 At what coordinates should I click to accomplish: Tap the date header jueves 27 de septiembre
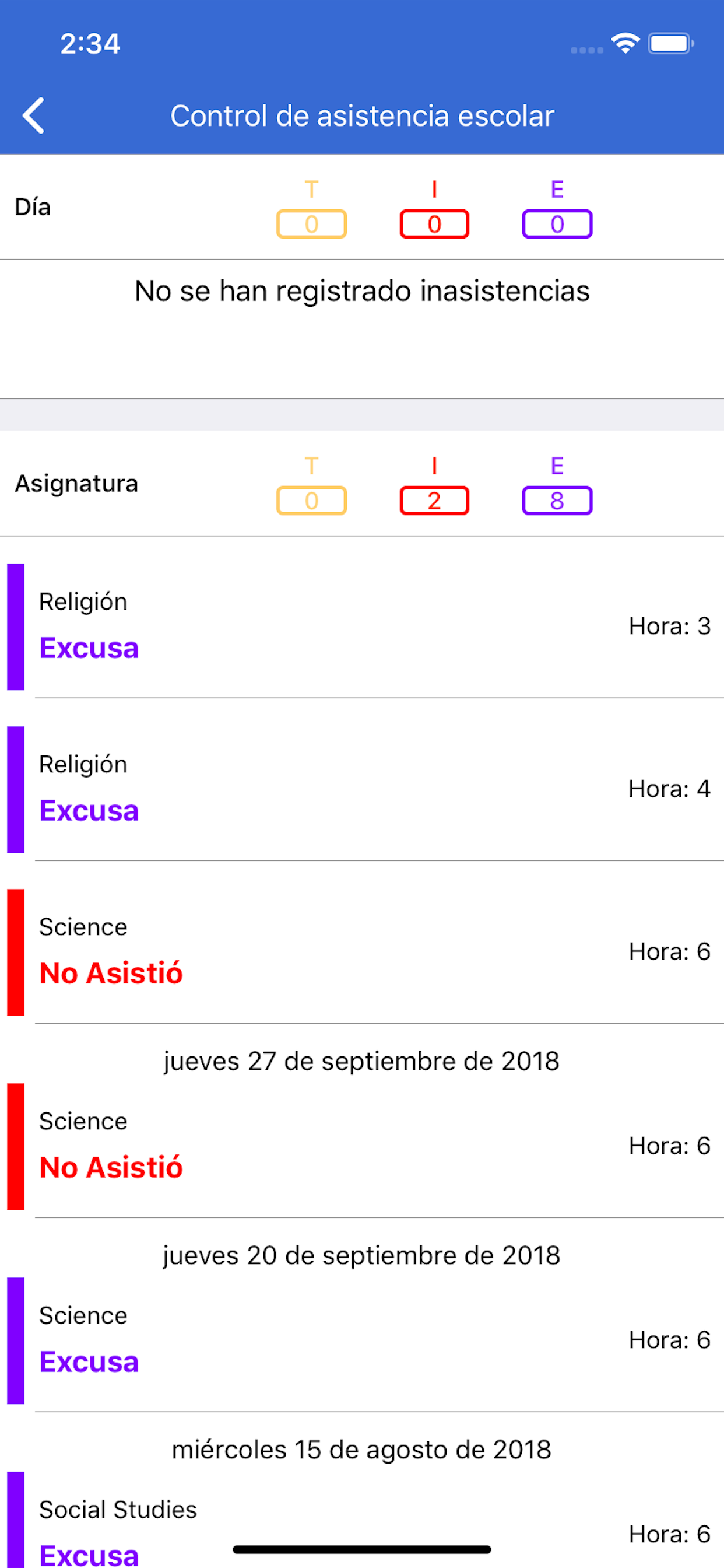pos(361,1060)
